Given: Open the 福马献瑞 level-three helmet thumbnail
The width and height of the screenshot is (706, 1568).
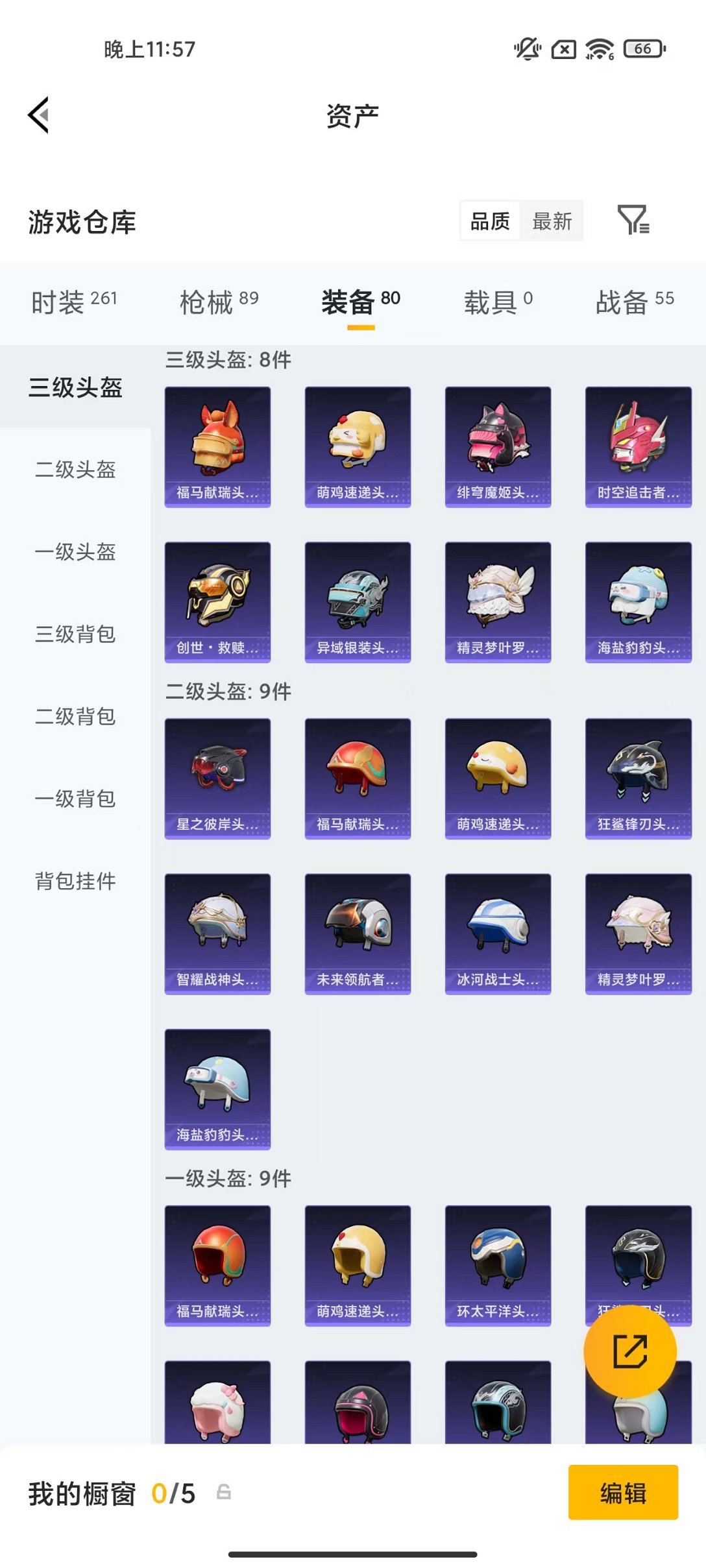Looking at the screenshot, I should point(217,445).
